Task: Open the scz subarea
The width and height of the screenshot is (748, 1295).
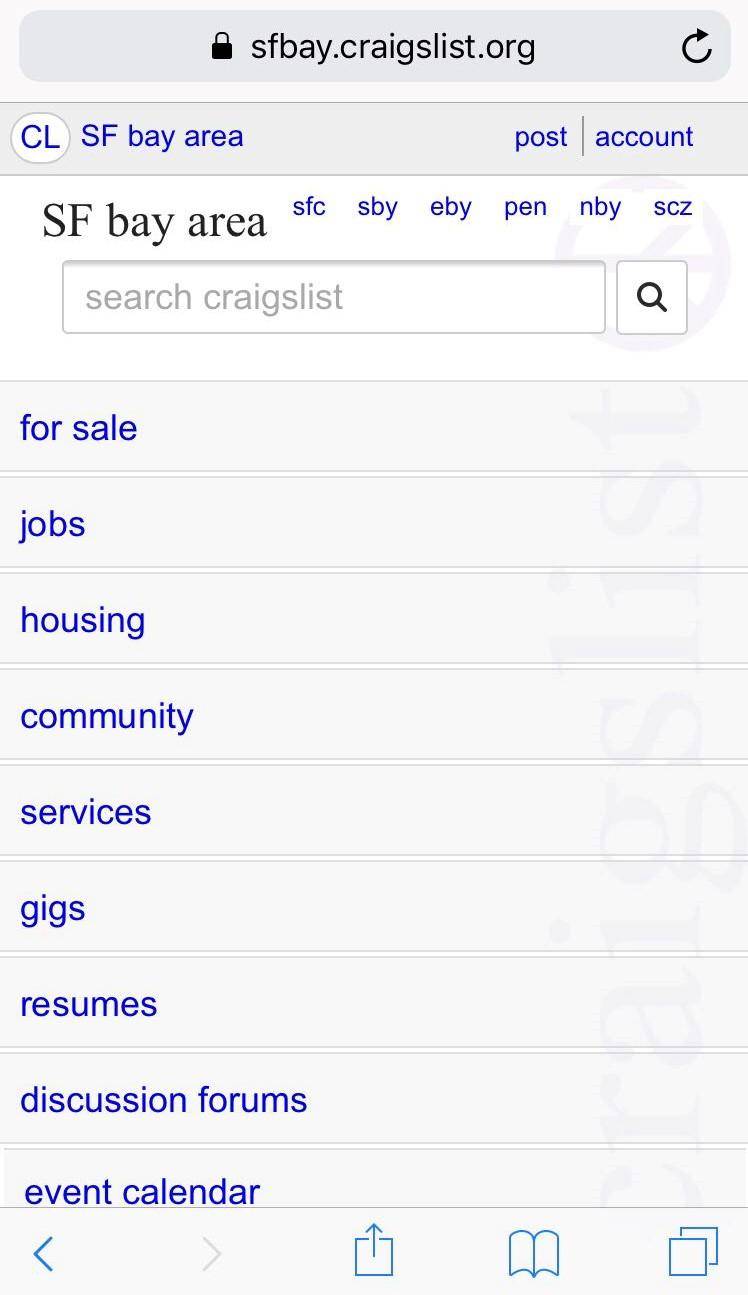Action: coord(672,207)
